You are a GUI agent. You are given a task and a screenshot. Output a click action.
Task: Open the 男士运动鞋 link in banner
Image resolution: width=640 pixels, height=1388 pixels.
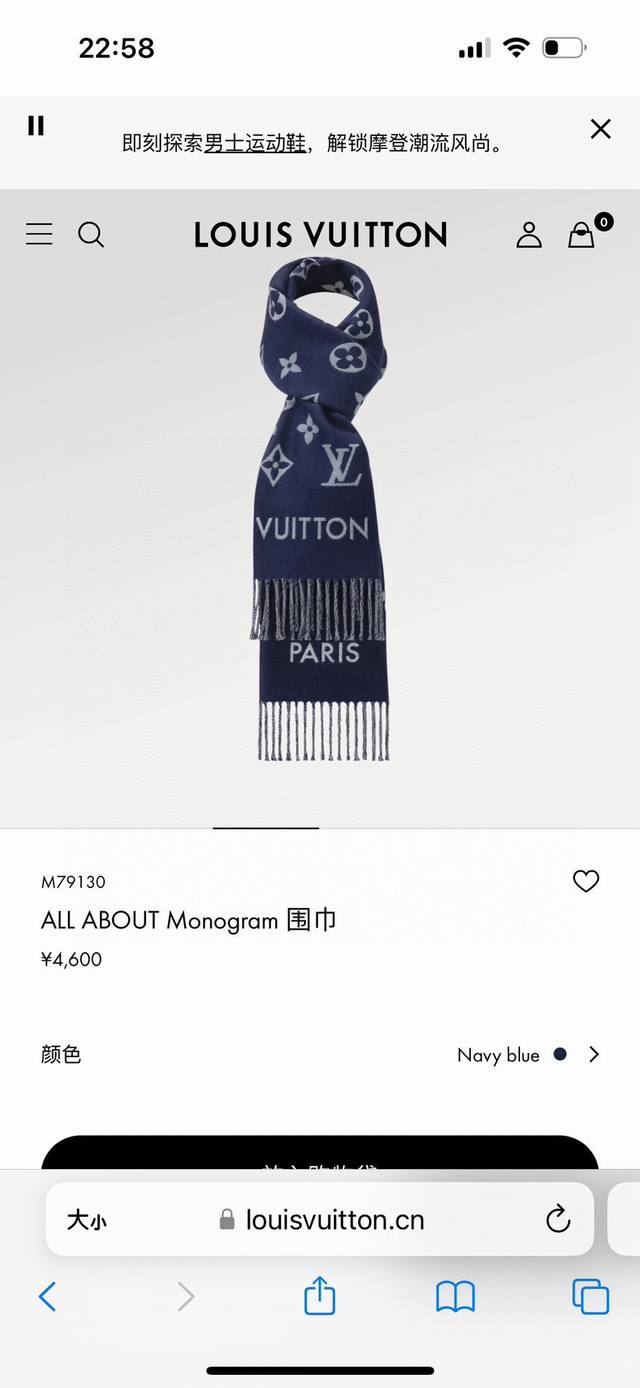click(x=255, y=143)
